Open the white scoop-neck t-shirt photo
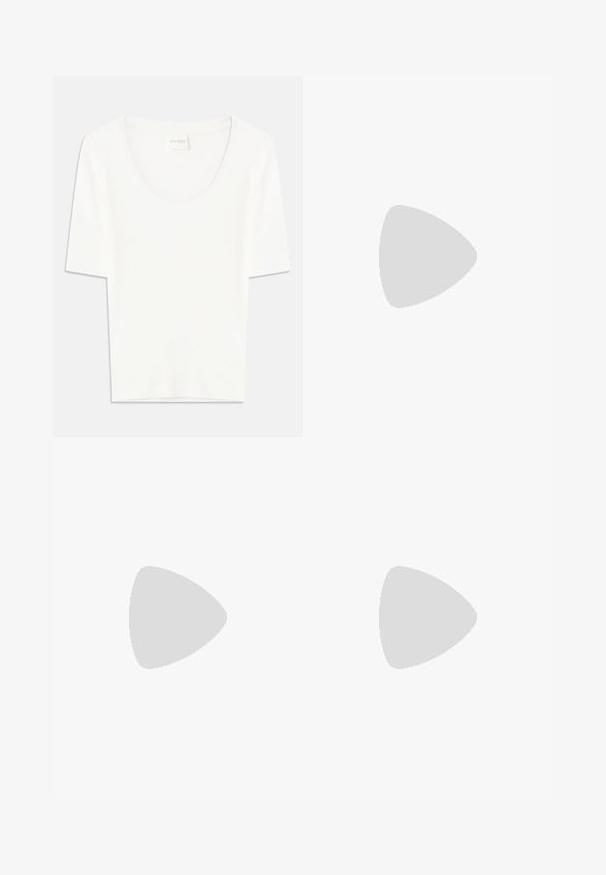The image size is (606, 875). (178, 257)
